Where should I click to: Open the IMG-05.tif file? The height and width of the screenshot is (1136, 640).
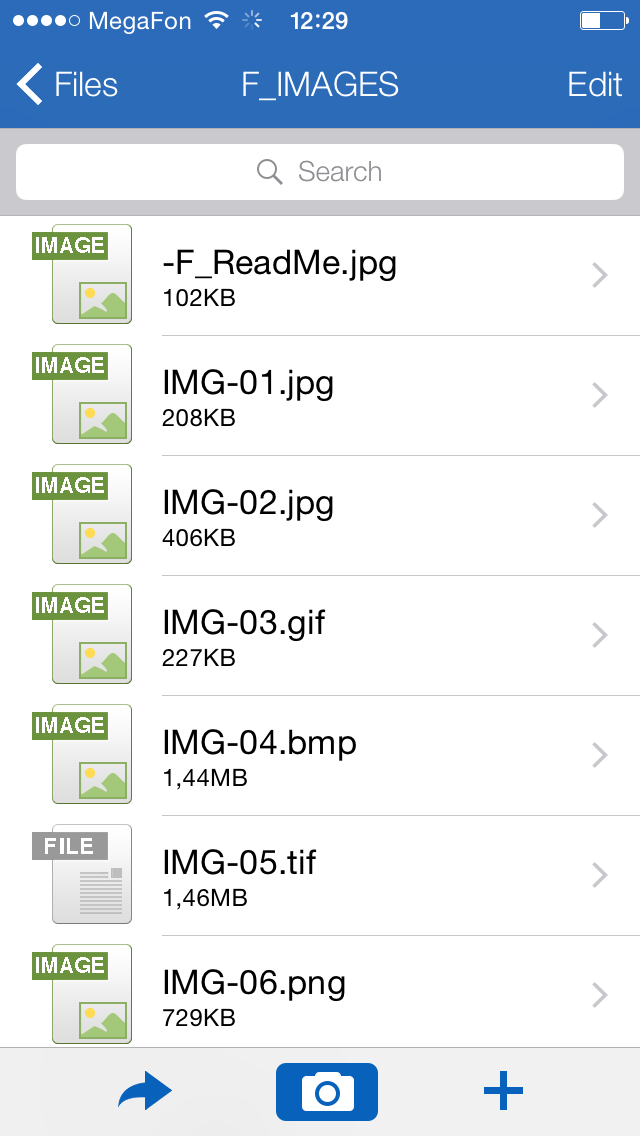click(x=320, y=875)
